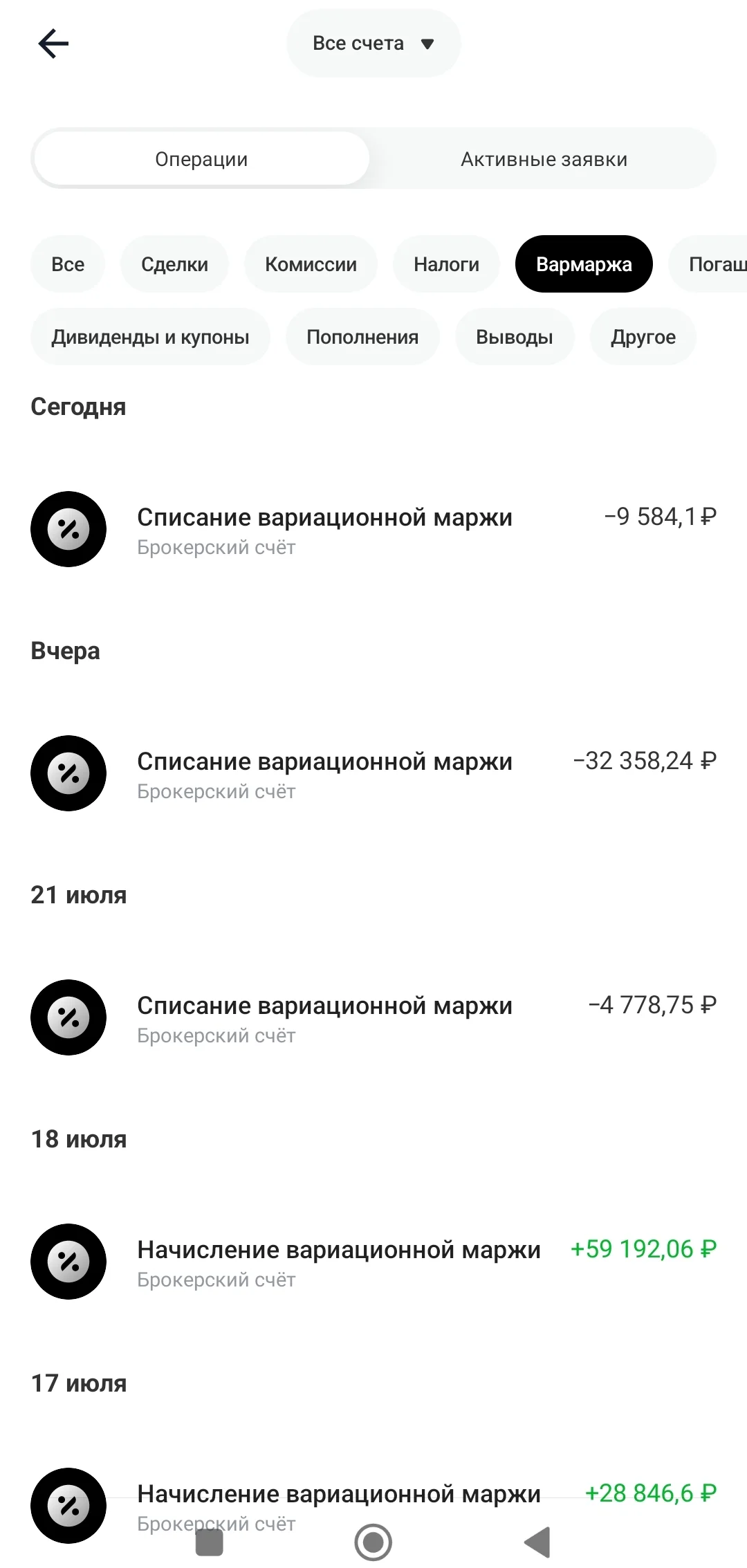The height and width of the screenshot is (1568, 747).
Task: Open the +59 192,06 ₽ margin accrual
Action: point(373,1262)
